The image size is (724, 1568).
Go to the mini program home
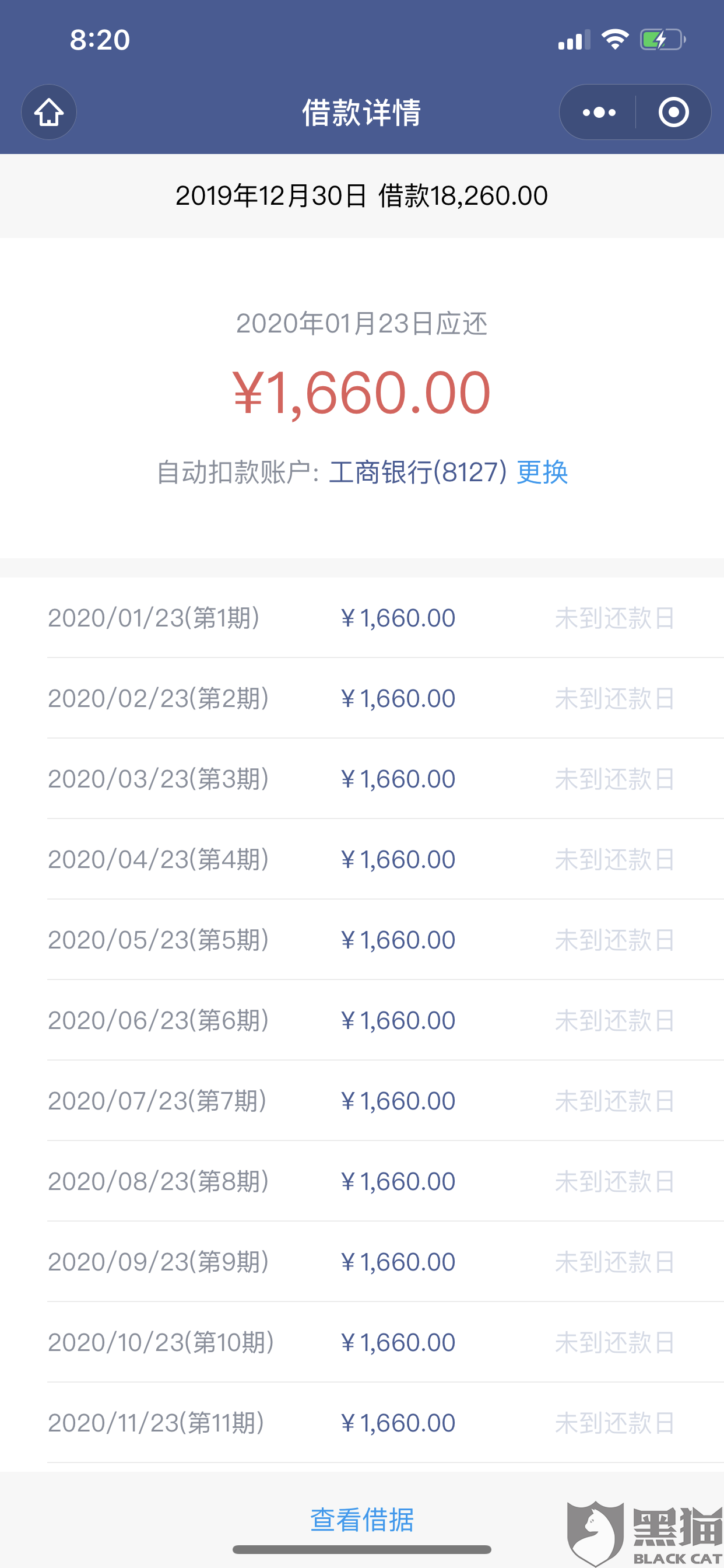[48, 112]
